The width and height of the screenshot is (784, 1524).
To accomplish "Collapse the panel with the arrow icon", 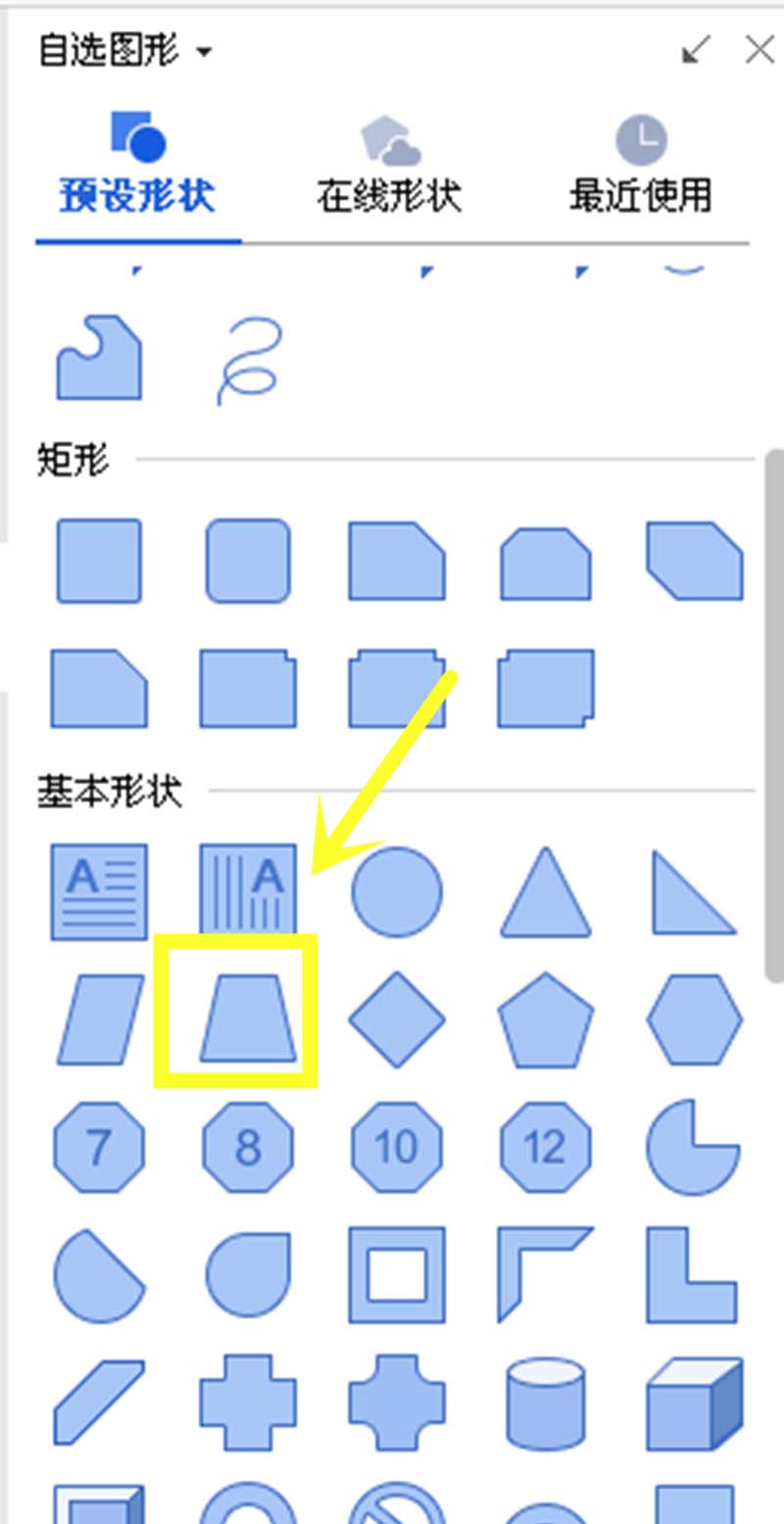I will pos(696,50).
